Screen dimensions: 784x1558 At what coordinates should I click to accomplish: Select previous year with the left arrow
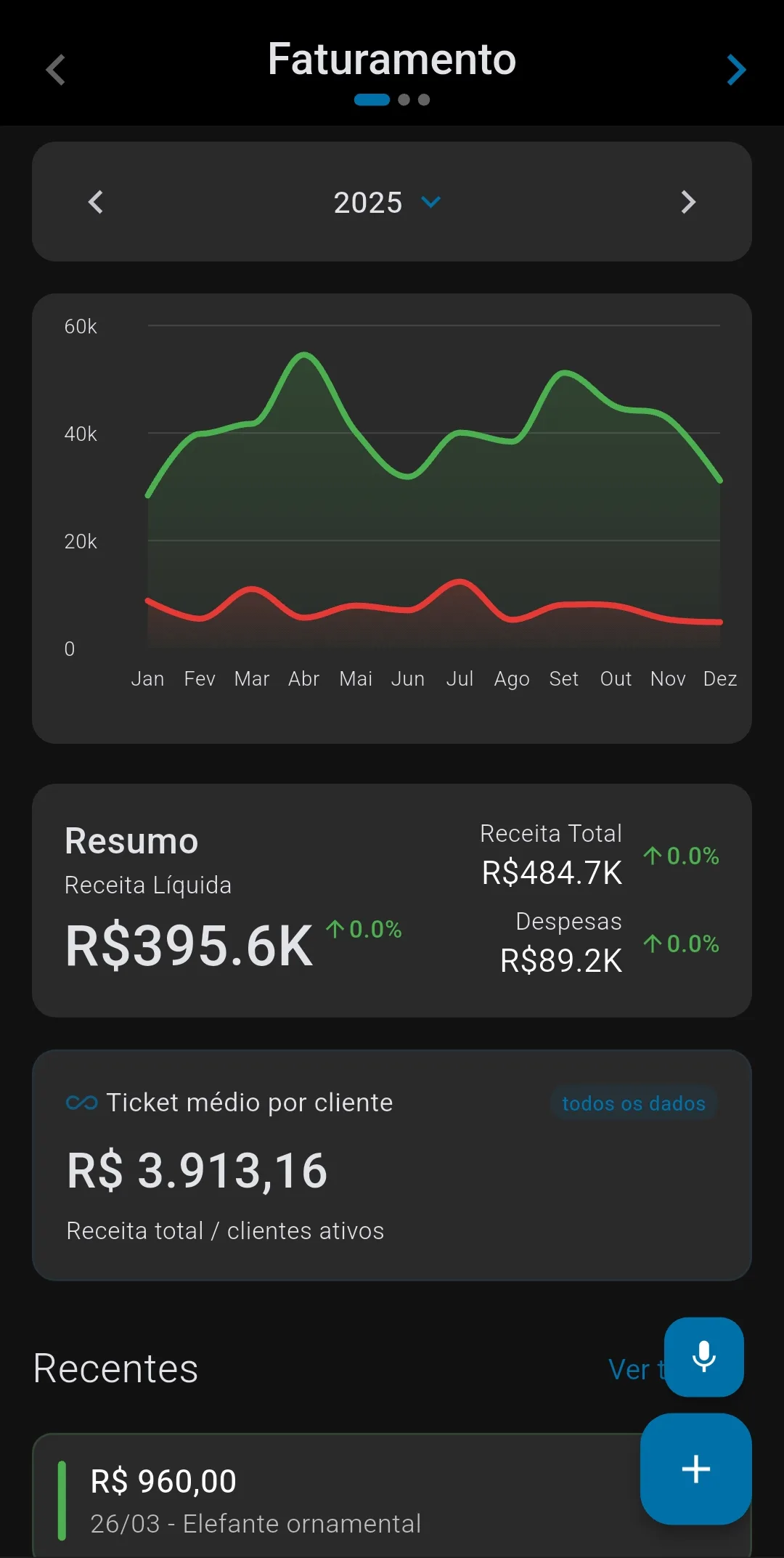point(95,202)
